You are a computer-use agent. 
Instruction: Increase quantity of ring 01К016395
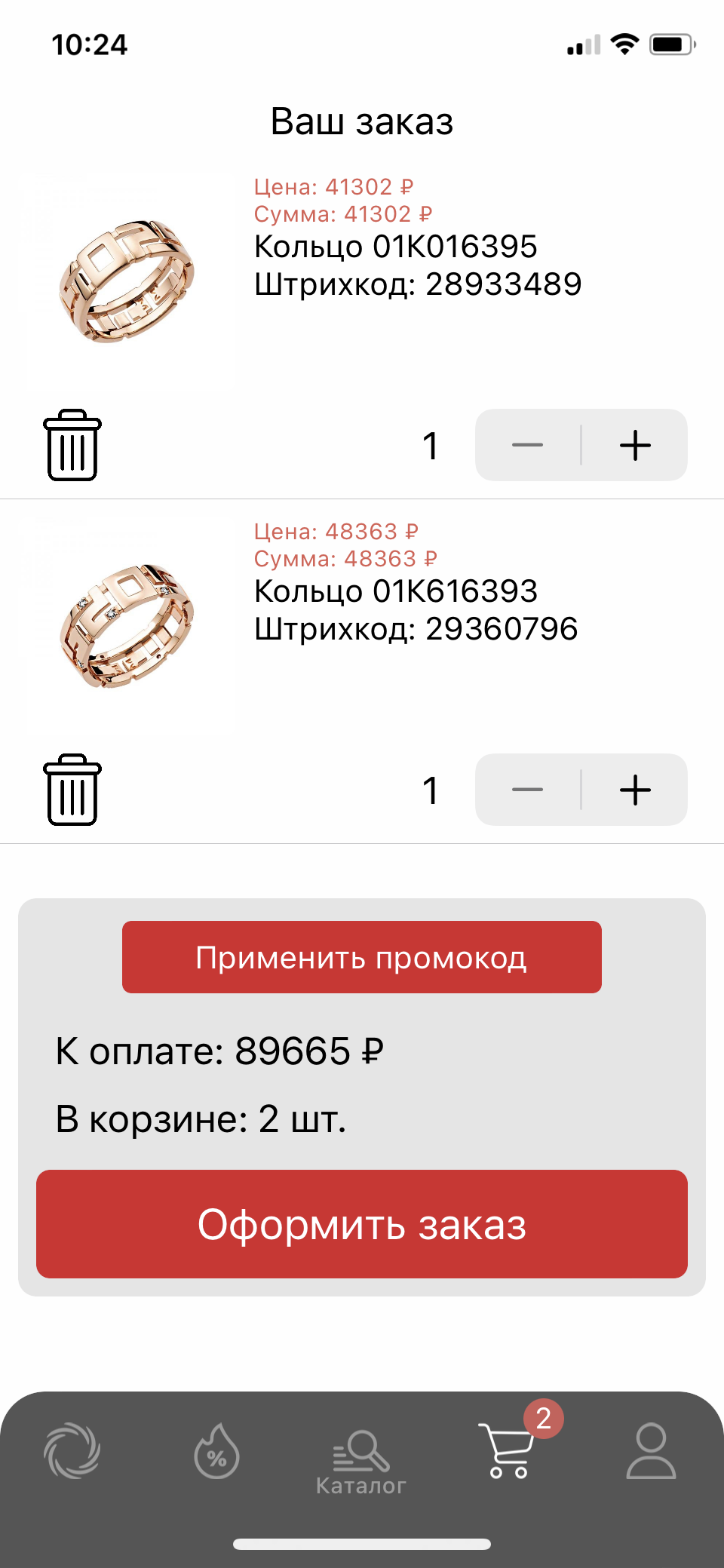(635, 445)
